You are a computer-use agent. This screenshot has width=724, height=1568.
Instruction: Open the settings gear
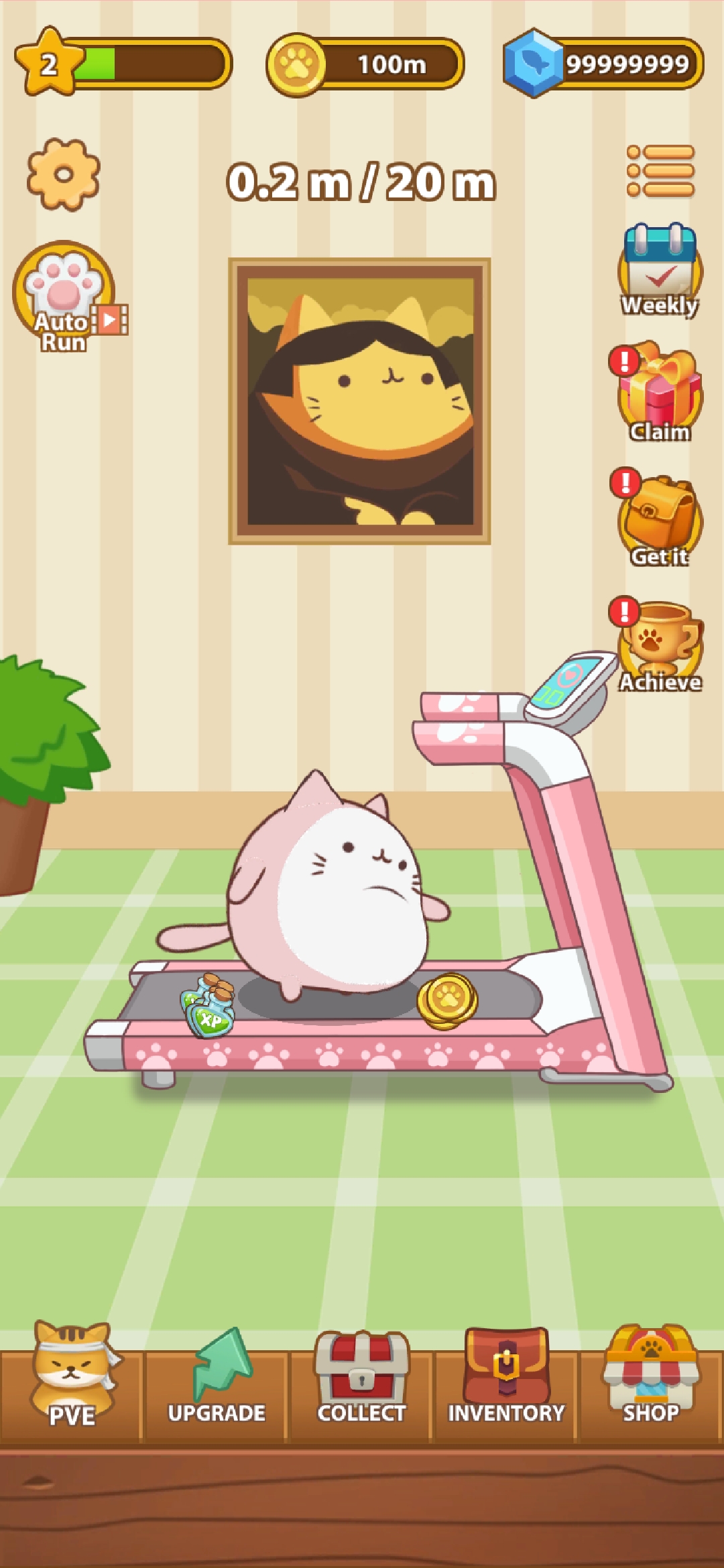pyautogui.click(x=64, y=175)
